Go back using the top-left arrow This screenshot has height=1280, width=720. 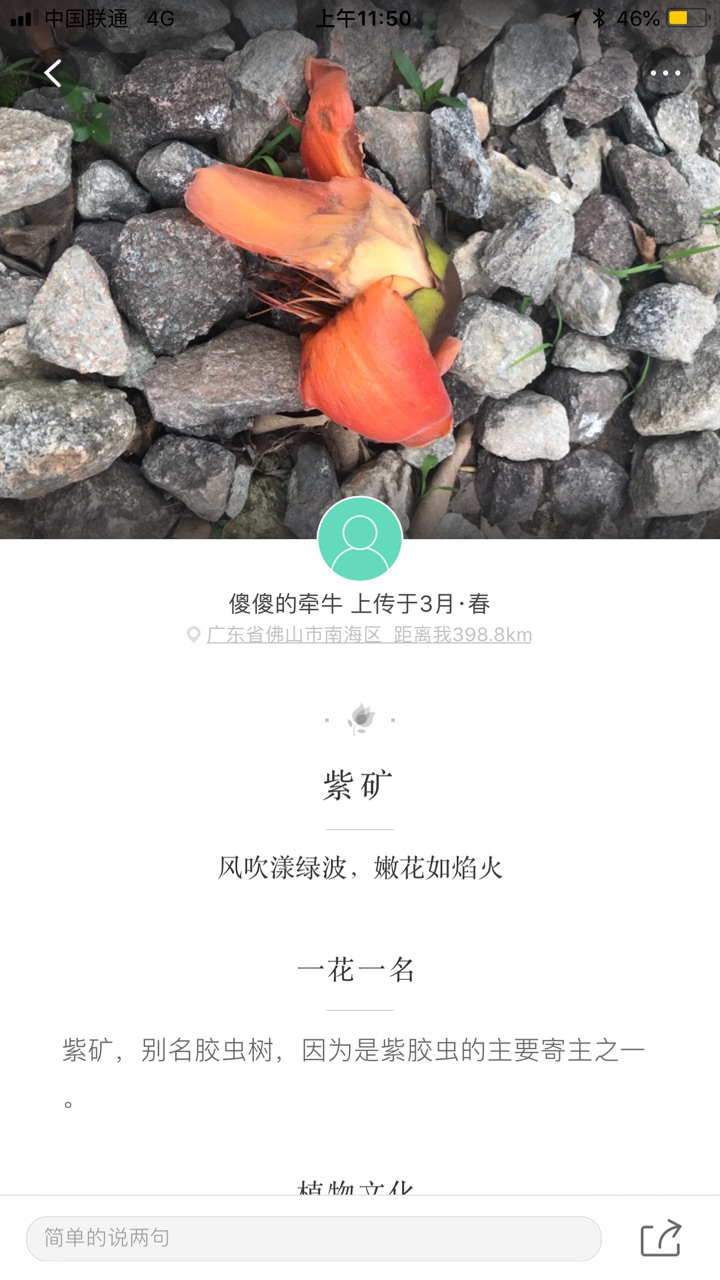53,73
